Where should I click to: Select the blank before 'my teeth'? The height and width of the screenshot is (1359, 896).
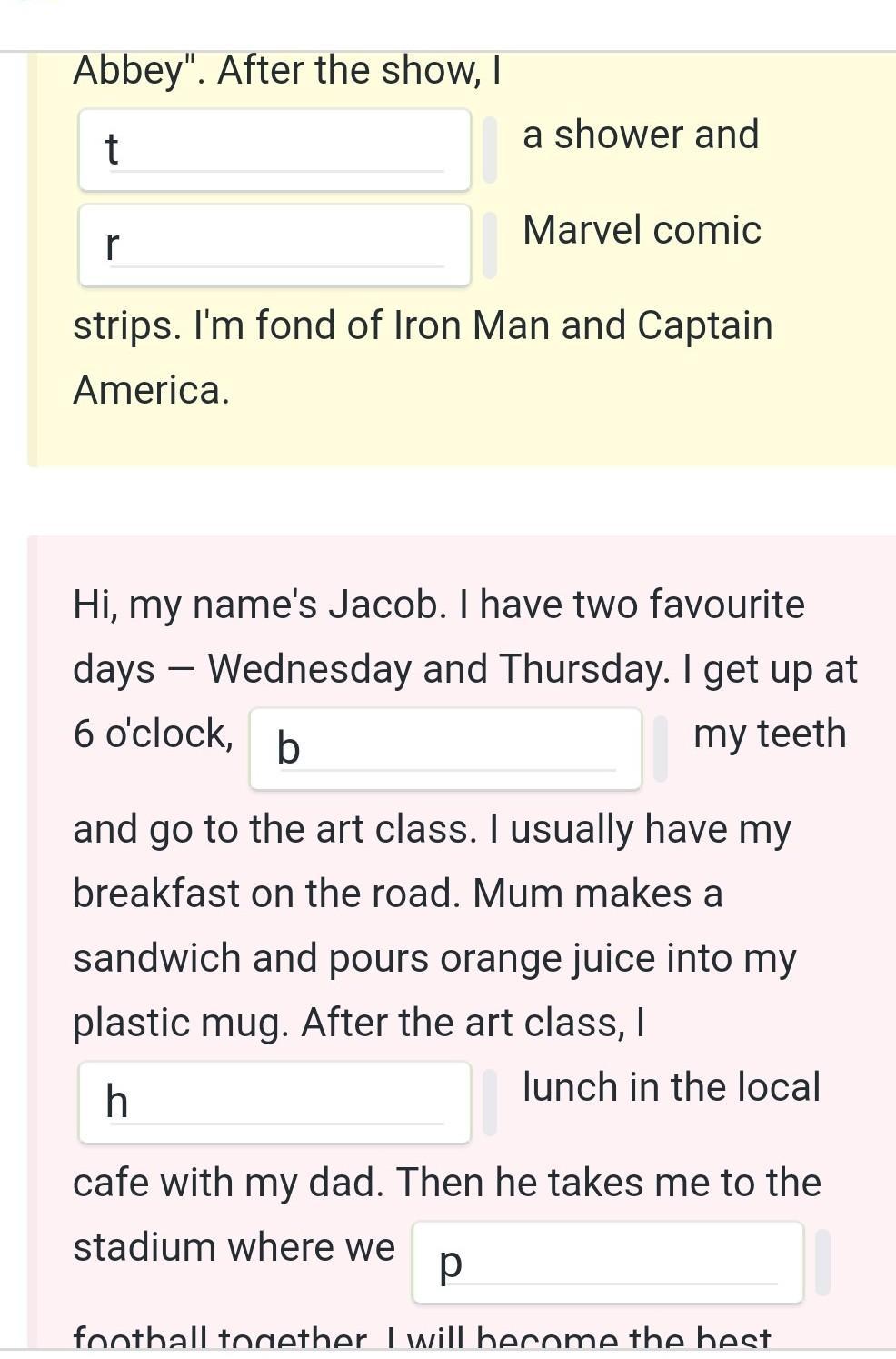click(x=445, y=749)
